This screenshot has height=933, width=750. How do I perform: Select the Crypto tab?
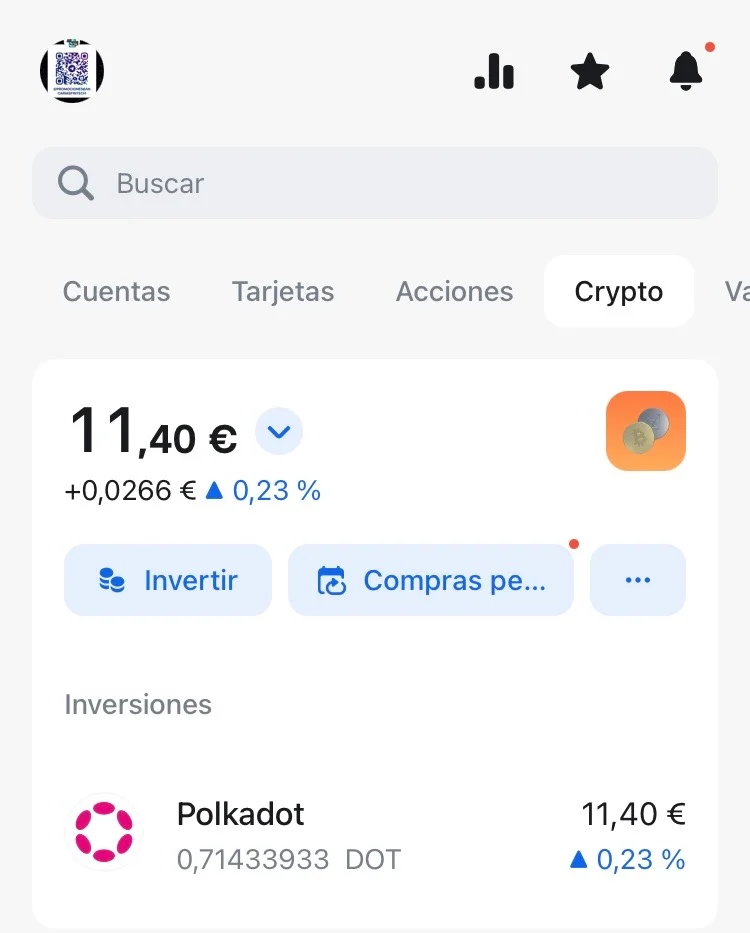[x=618, y=291]
